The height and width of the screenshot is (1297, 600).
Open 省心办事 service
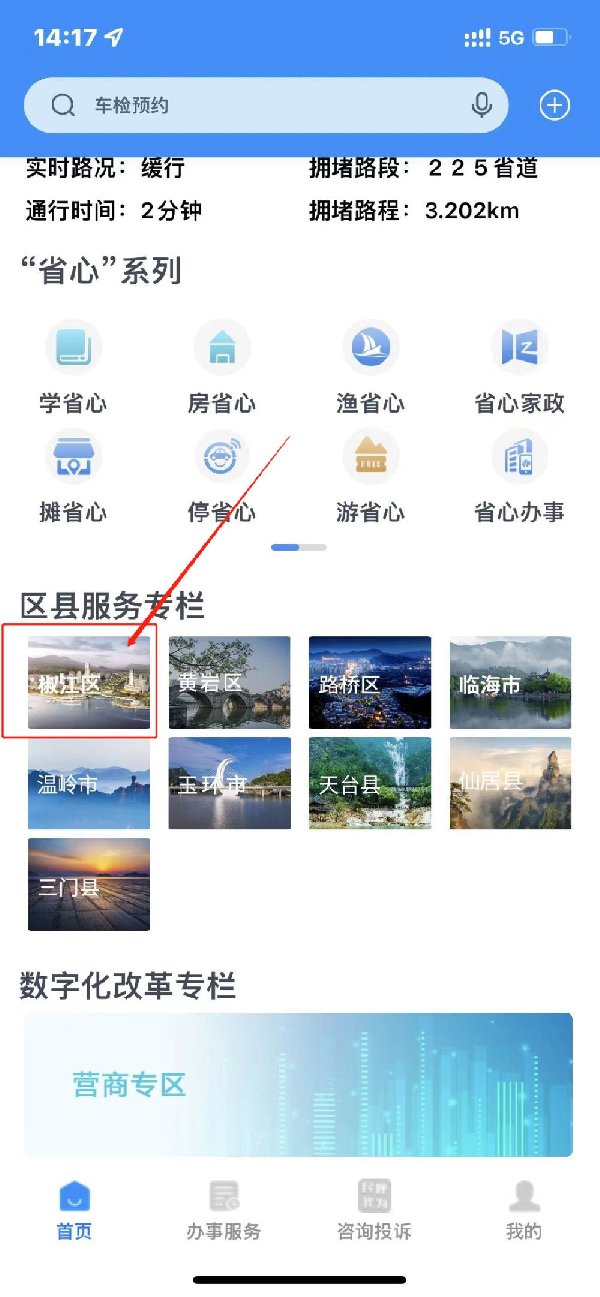tap(519, 476)
